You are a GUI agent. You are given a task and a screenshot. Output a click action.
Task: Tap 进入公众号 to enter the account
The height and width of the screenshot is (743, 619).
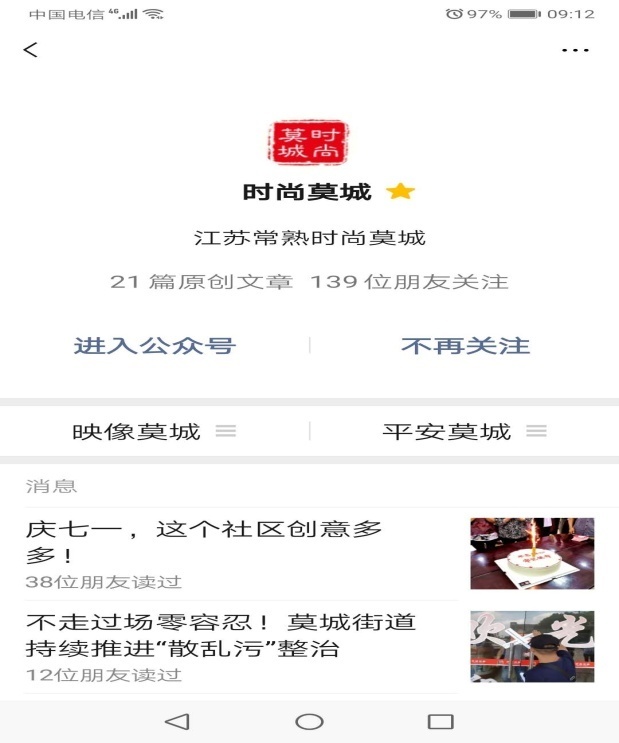coord(154,346)
